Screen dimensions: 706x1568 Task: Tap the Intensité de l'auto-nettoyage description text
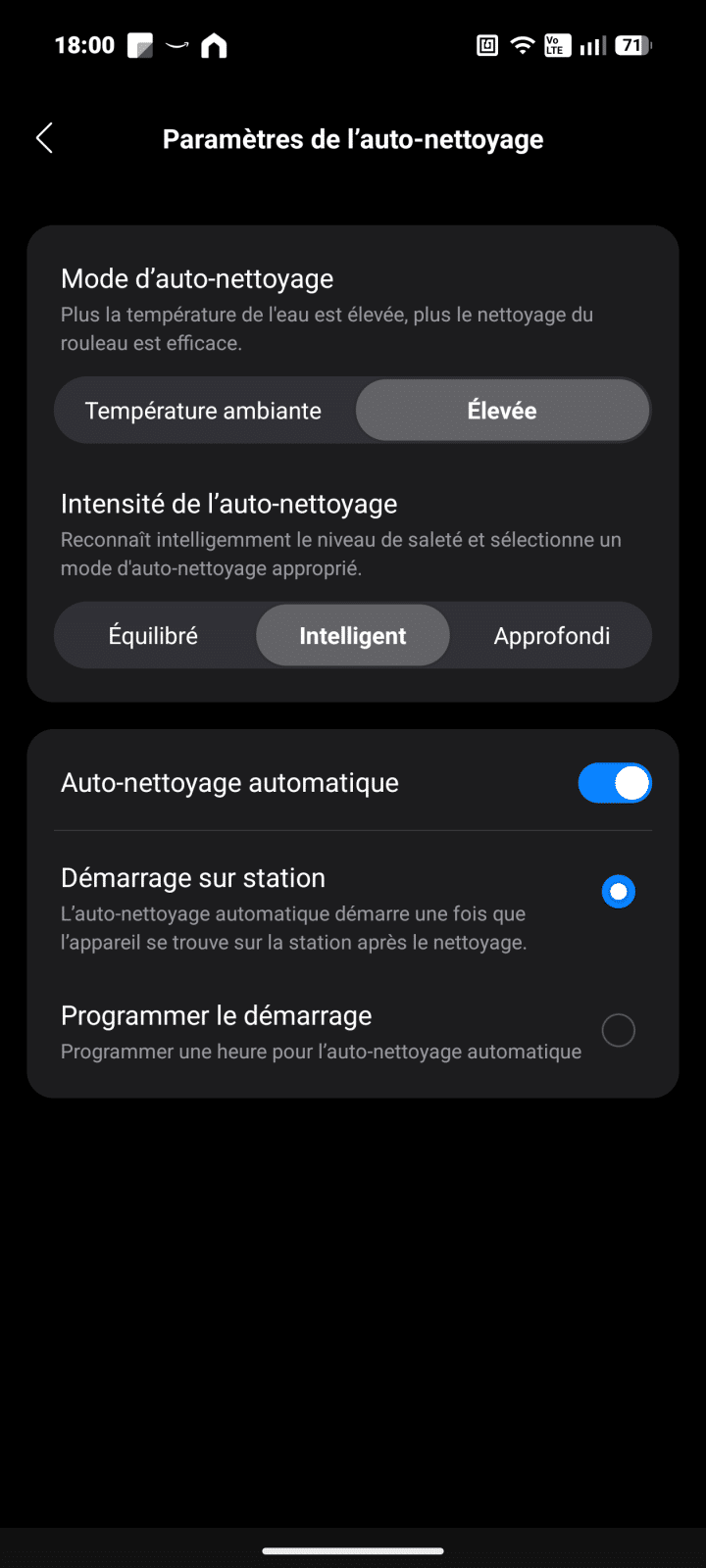341,553
